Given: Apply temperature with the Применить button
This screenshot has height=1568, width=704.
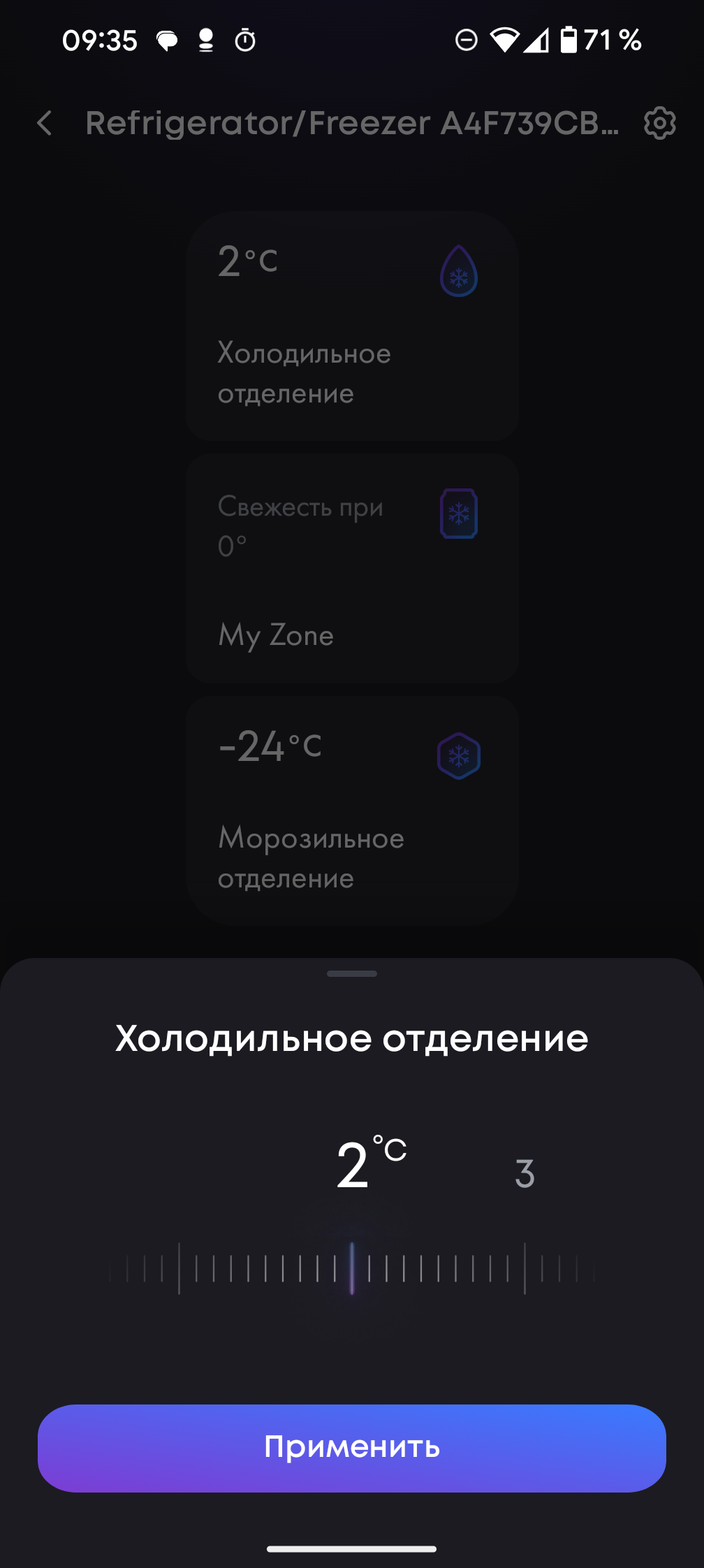Looking at the screenshot, I should [x=352, y=1448].
